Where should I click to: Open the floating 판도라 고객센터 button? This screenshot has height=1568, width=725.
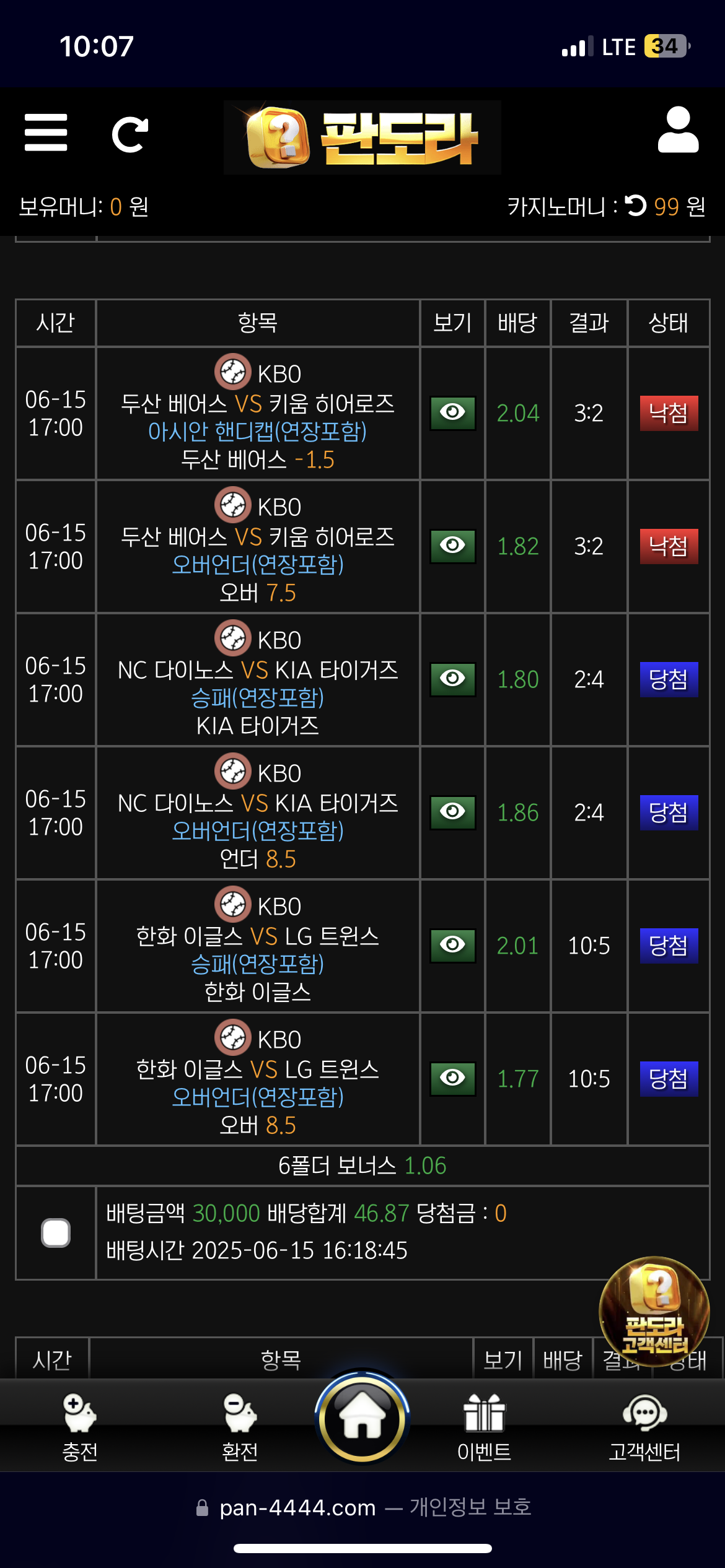(654, 1310)
